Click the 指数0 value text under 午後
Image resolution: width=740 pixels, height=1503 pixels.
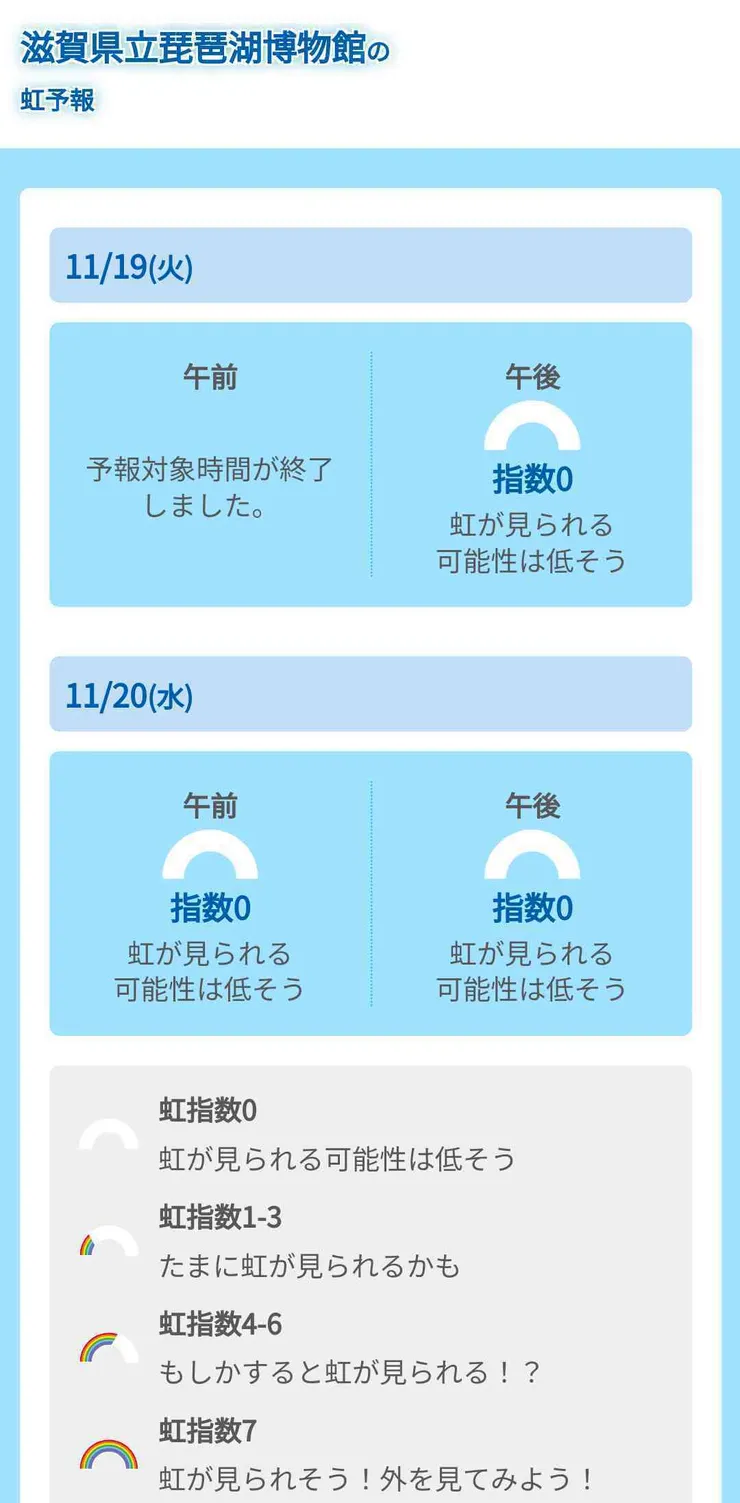(532, 480)
